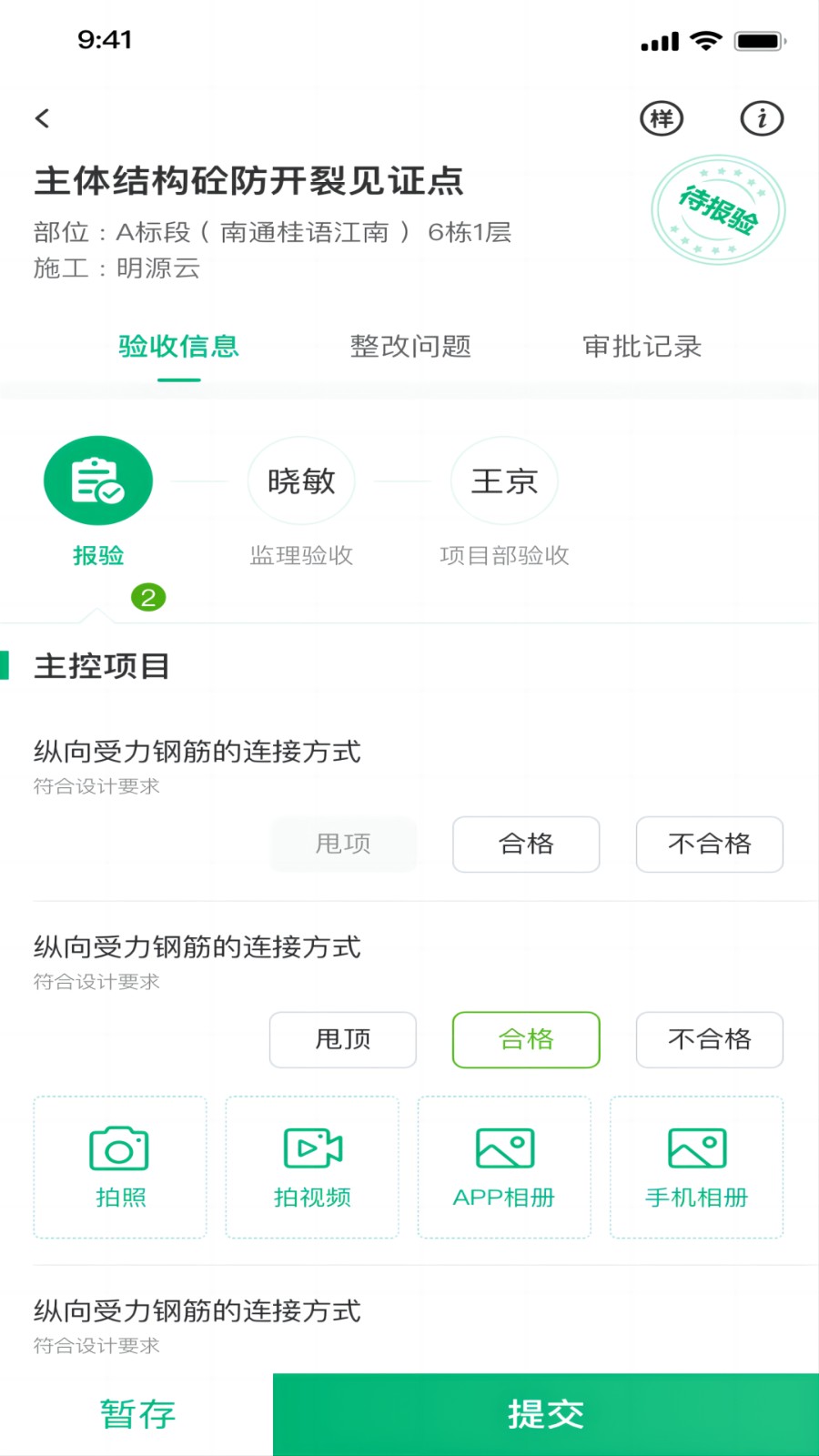Open 晓敏 监理验收 step
819x1456 pixels.
point(301,482)
